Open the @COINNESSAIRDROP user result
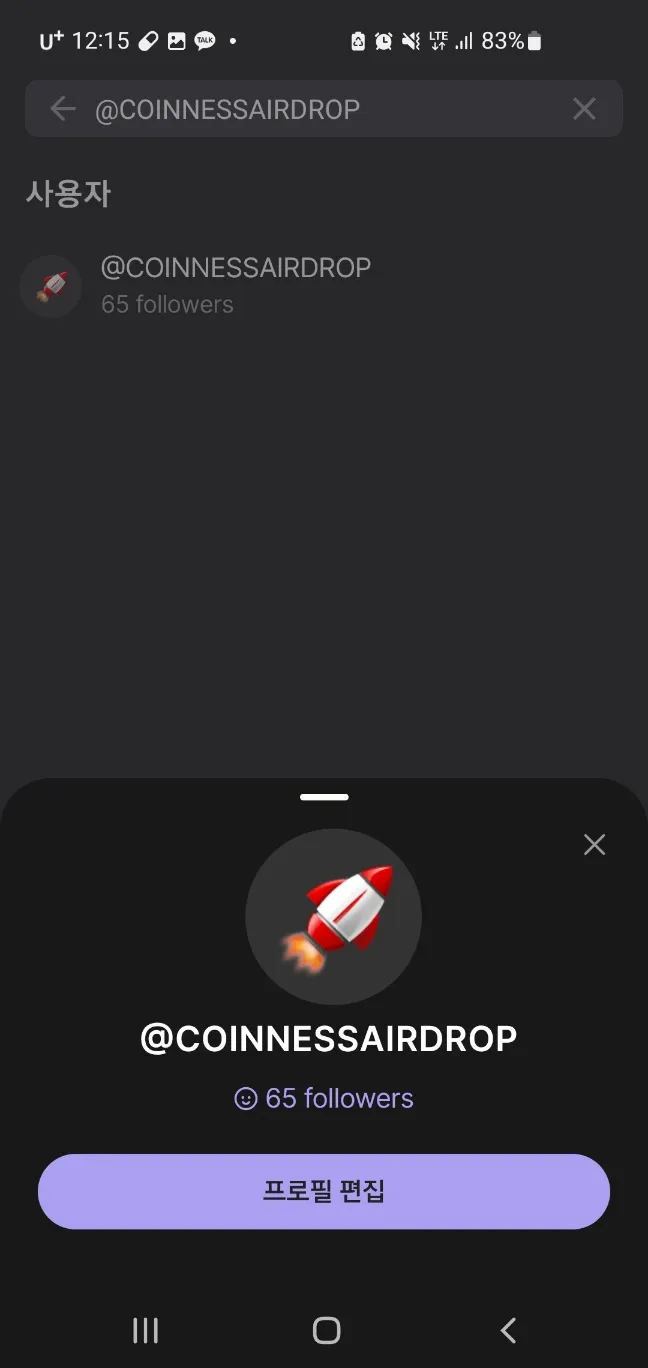Viewport: 648px width, 1368px height. point(235,285)
